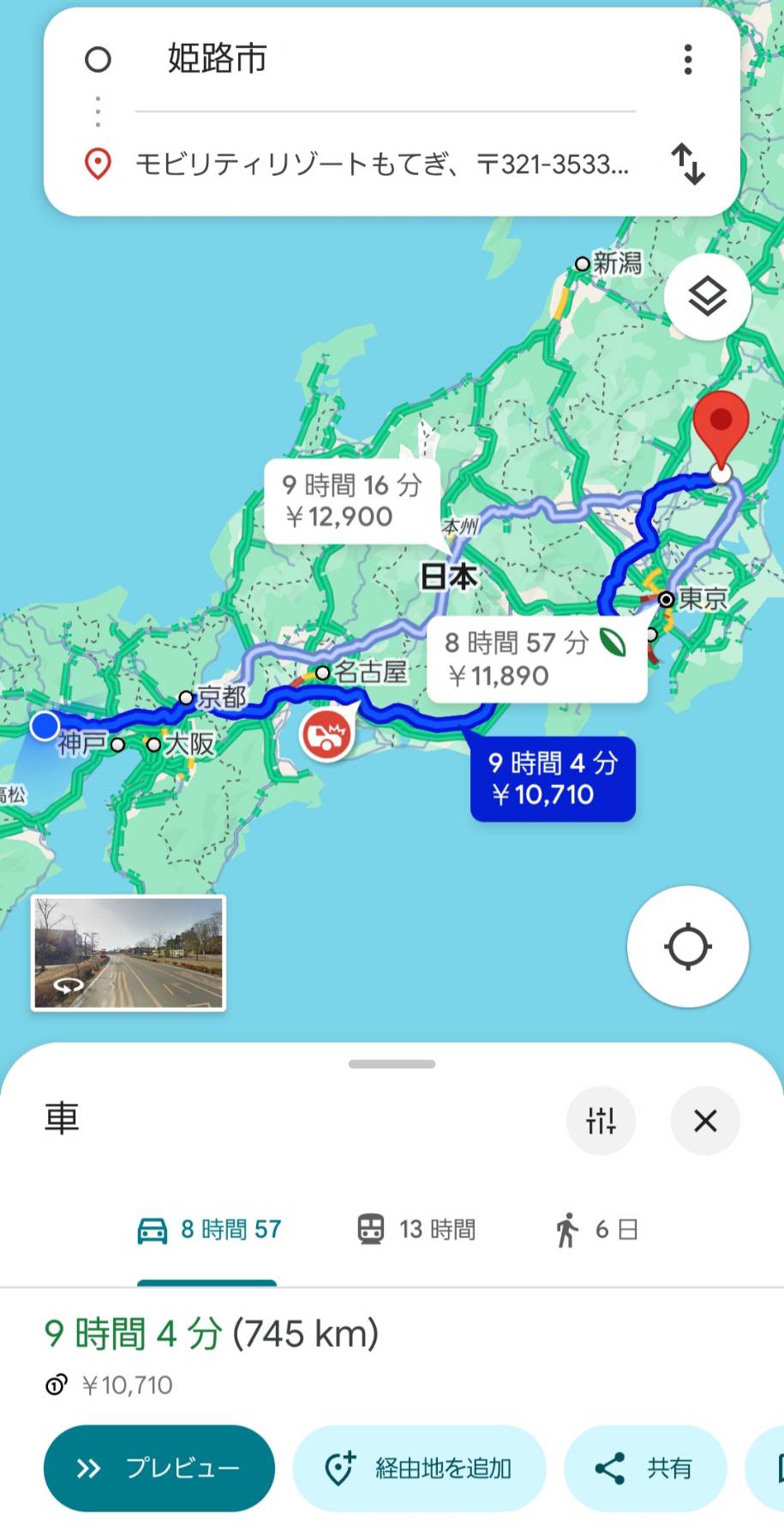Center the map on my location
The image size is (784, 1532).
pyautogui.click(x=688, y=947)
